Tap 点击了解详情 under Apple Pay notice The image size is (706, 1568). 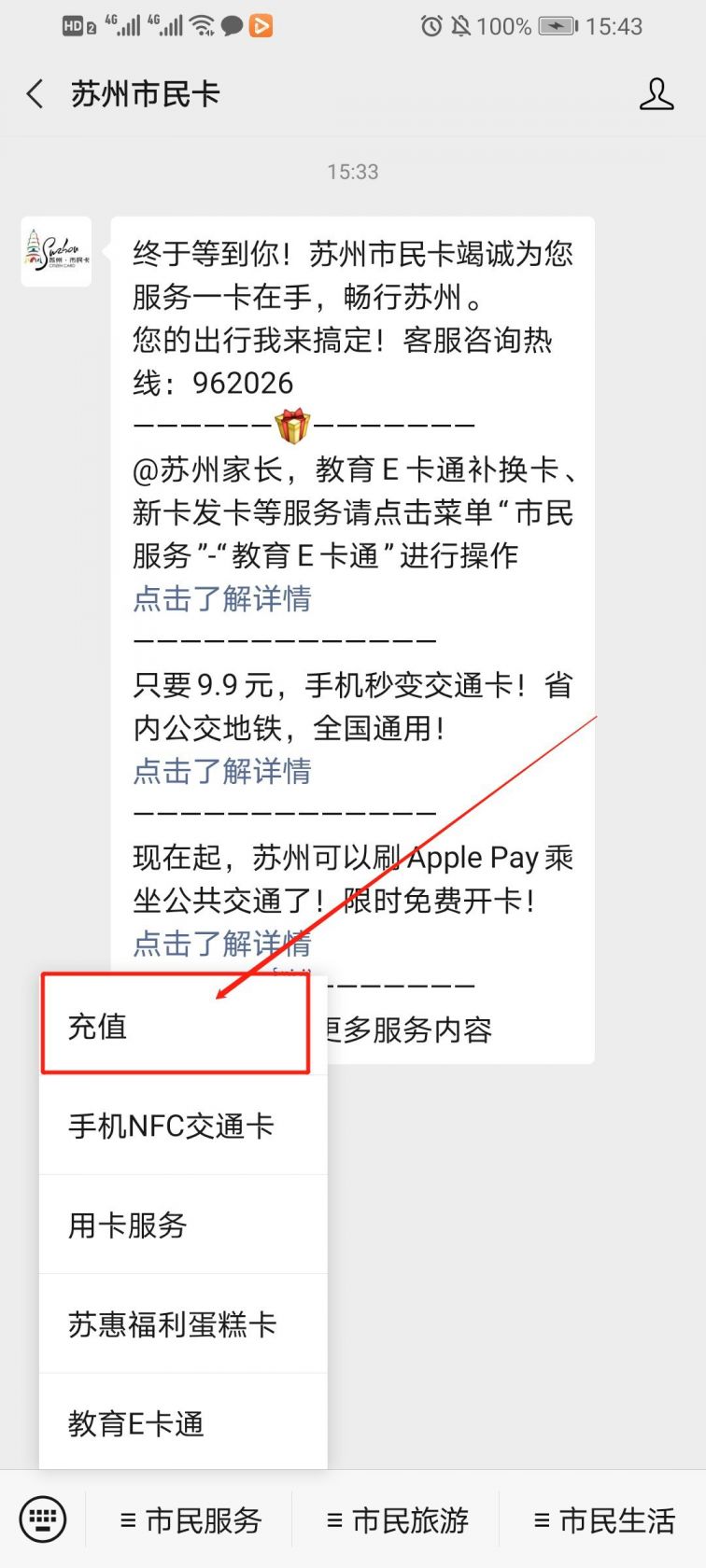tap(222, 943)
